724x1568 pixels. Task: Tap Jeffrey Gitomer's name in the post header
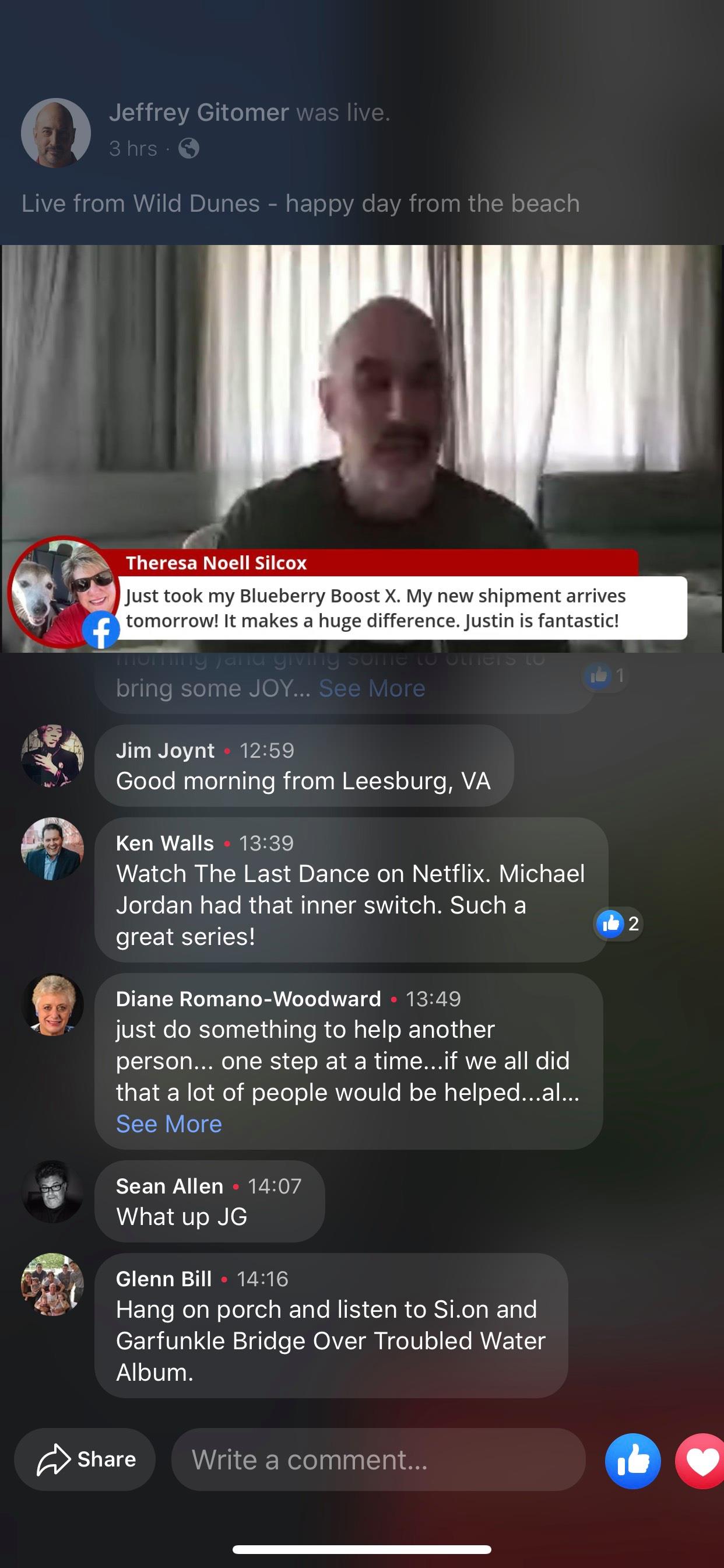pyautogui.click(x=199, y=113)
